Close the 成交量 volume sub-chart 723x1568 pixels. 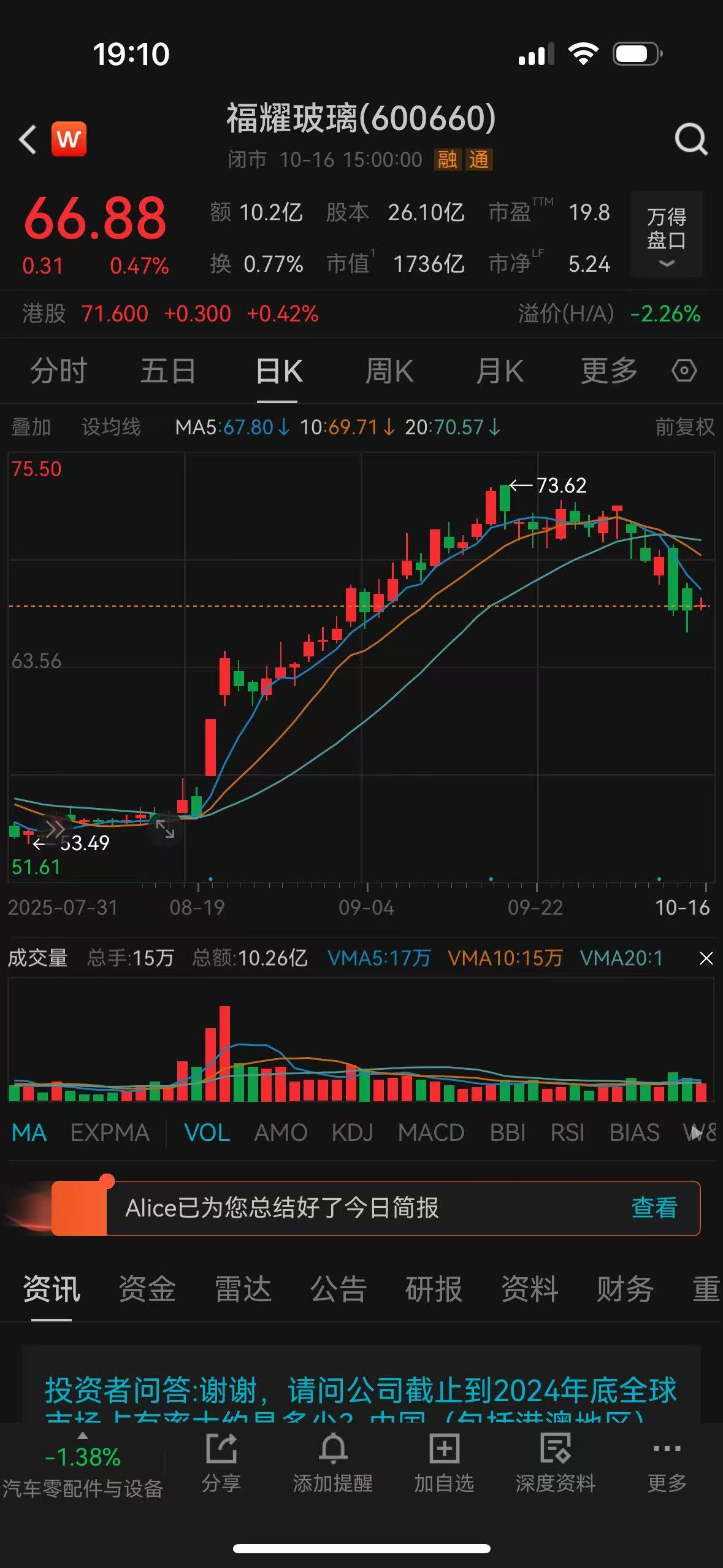(x=706, y=958)
